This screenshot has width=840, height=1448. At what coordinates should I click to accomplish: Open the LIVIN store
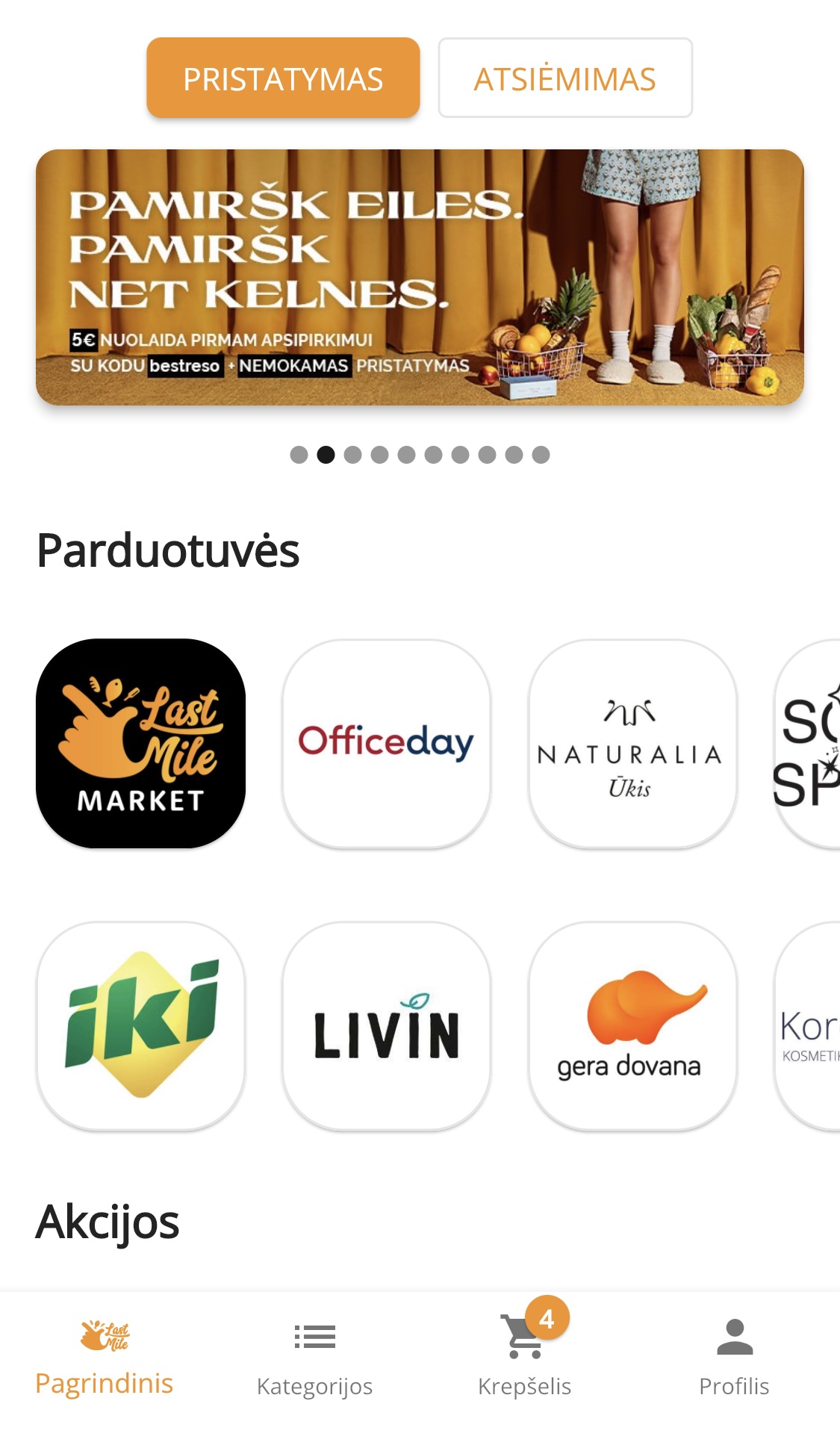click(387, 1026)
